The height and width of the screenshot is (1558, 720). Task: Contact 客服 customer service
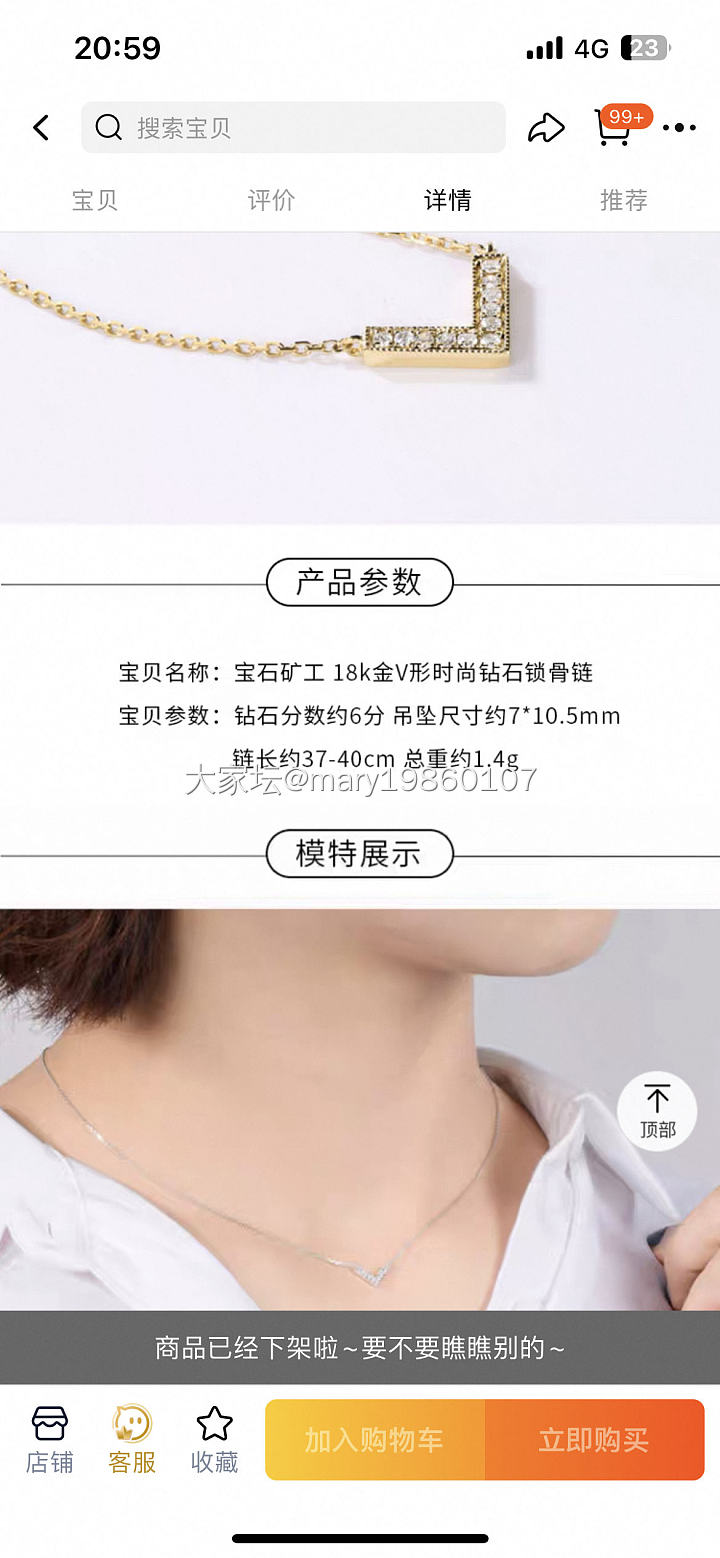point(132,1439)
